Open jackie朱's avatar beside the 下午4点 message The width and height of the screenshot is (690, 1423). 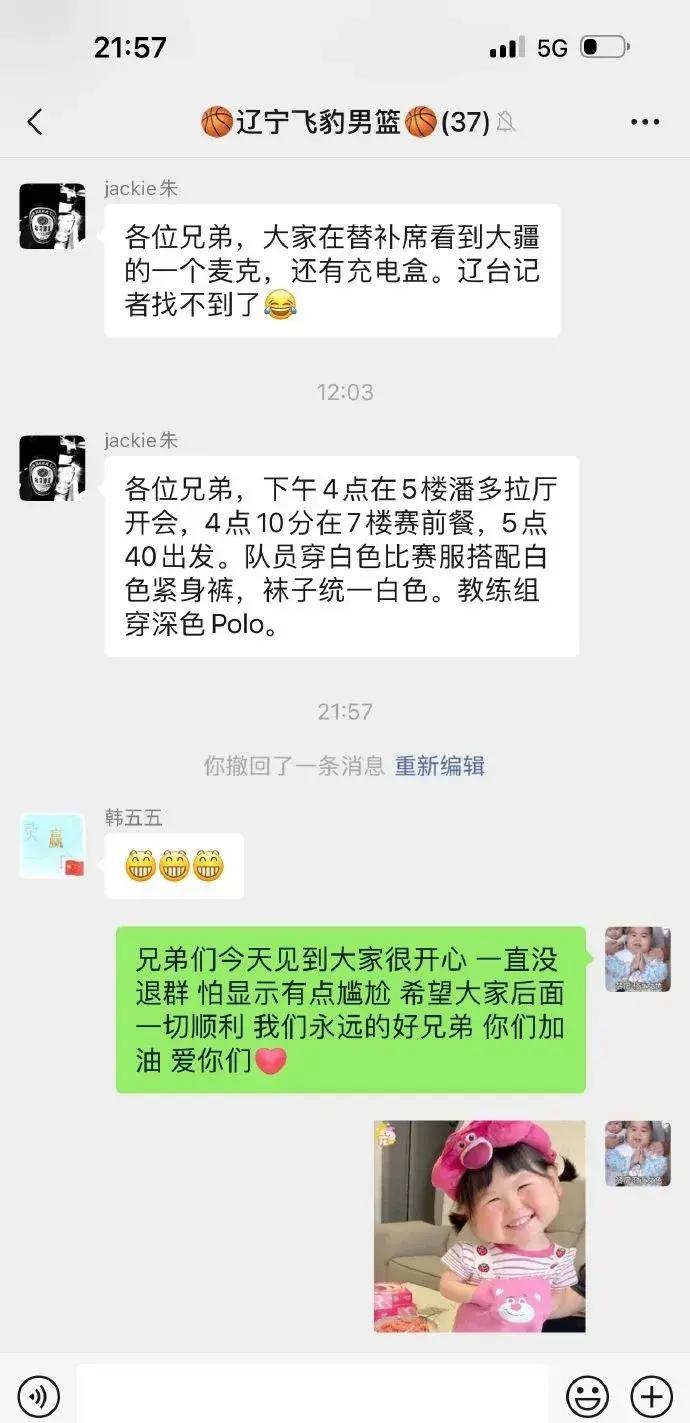pos(52,468)
